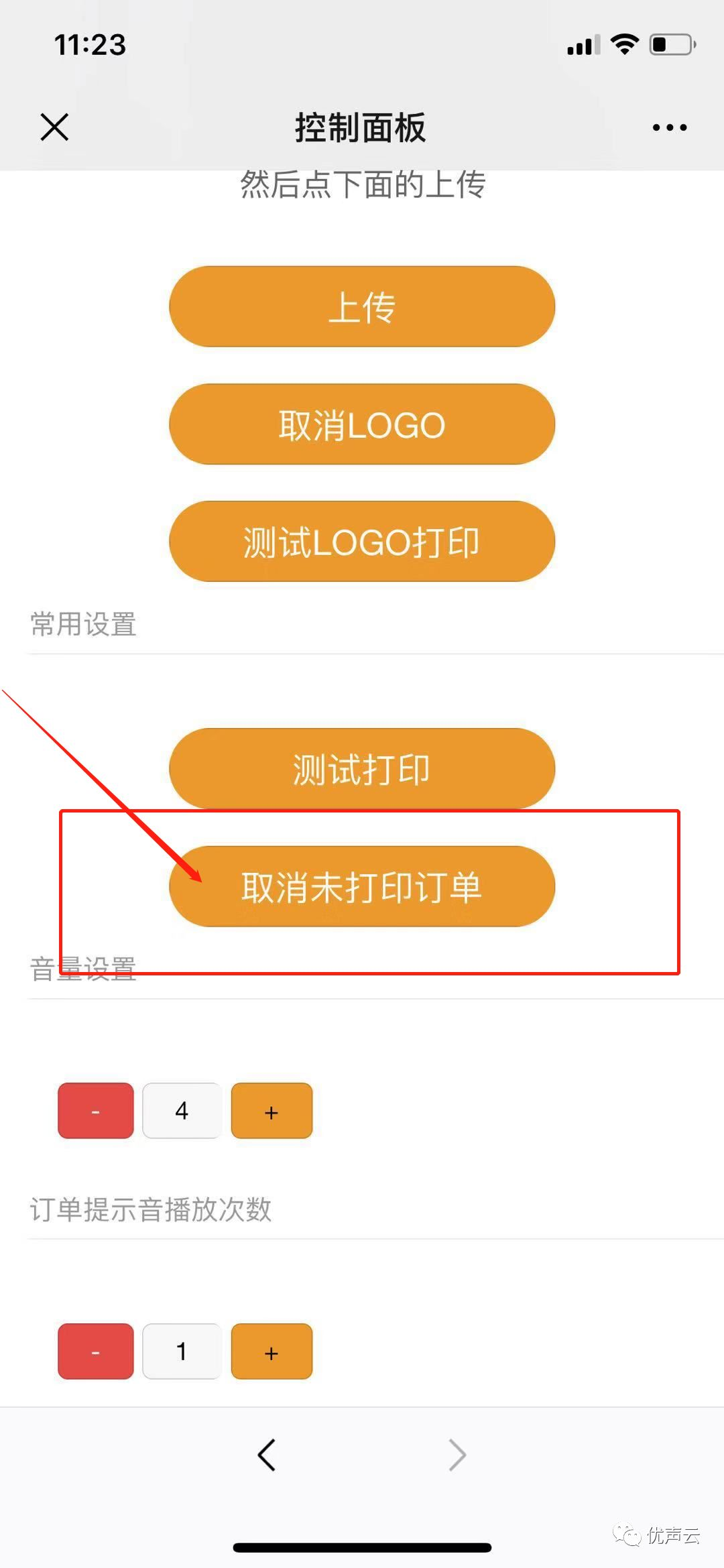Viewport: 724px width, 1568px height.
Task: Select 取消LOGO
Action: click(x=362, y=424)
